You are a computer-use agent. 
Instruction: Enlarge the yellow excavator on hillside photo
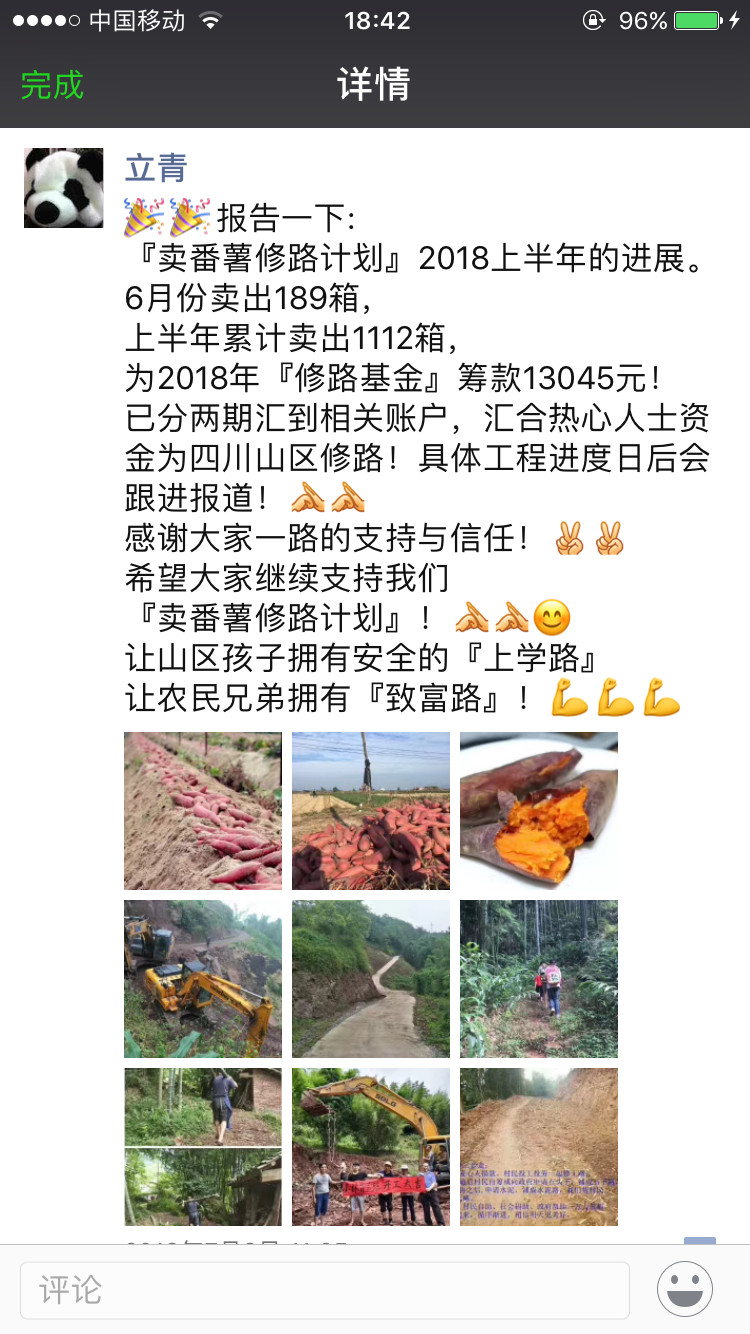203,979
